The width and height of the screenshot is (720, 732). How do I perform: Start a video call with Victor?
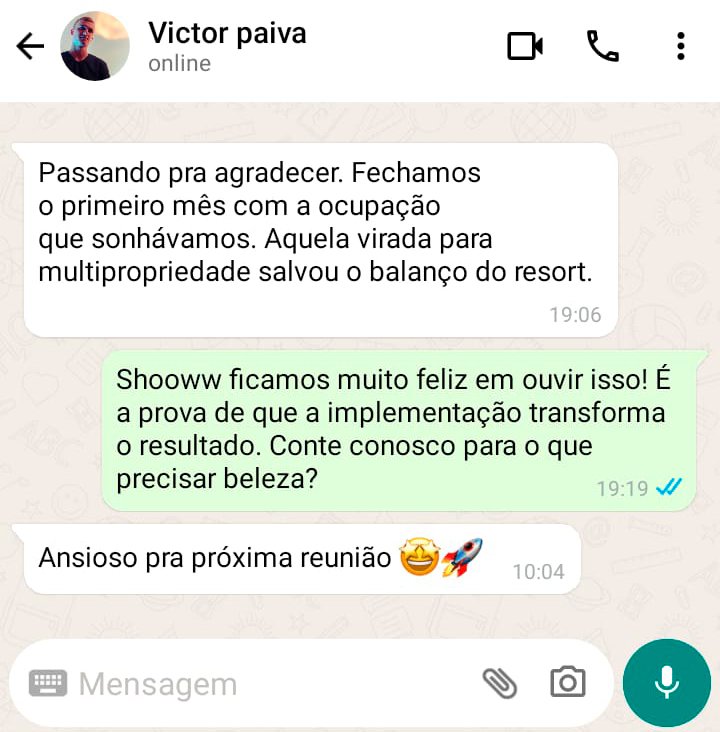pos(525,46)
